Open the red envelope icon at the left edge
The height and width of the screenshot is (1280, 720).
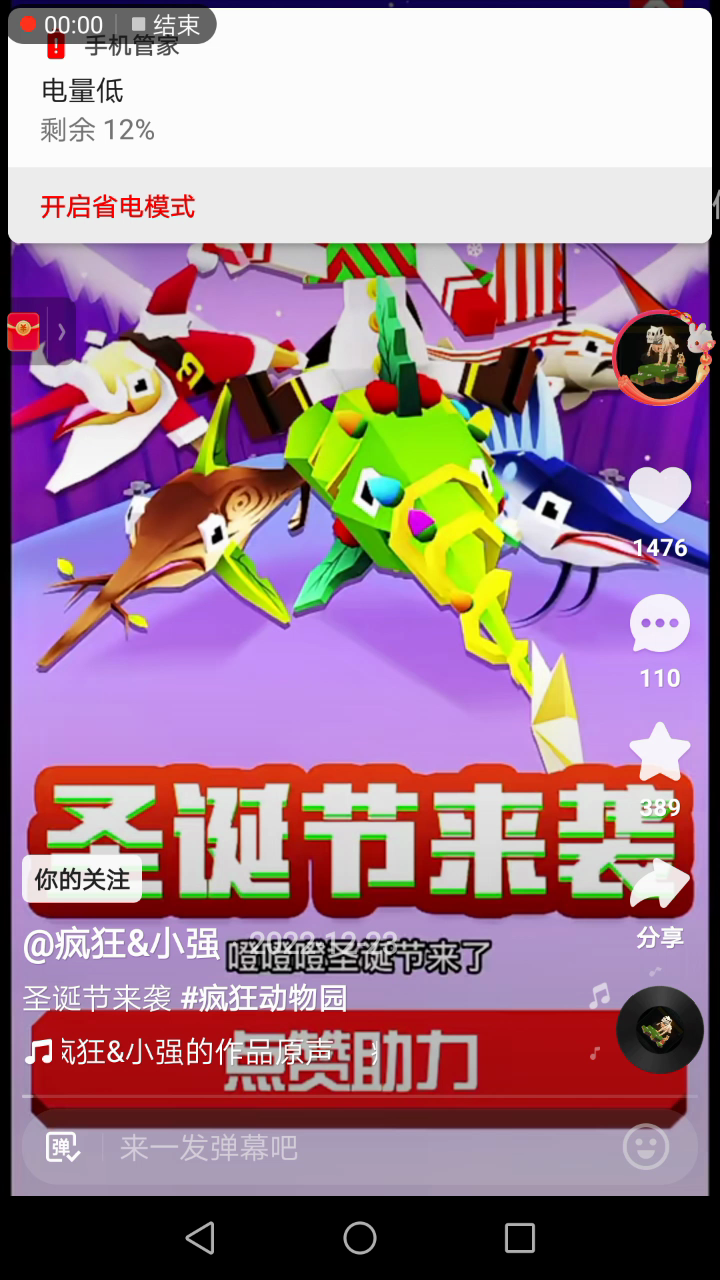23,331
